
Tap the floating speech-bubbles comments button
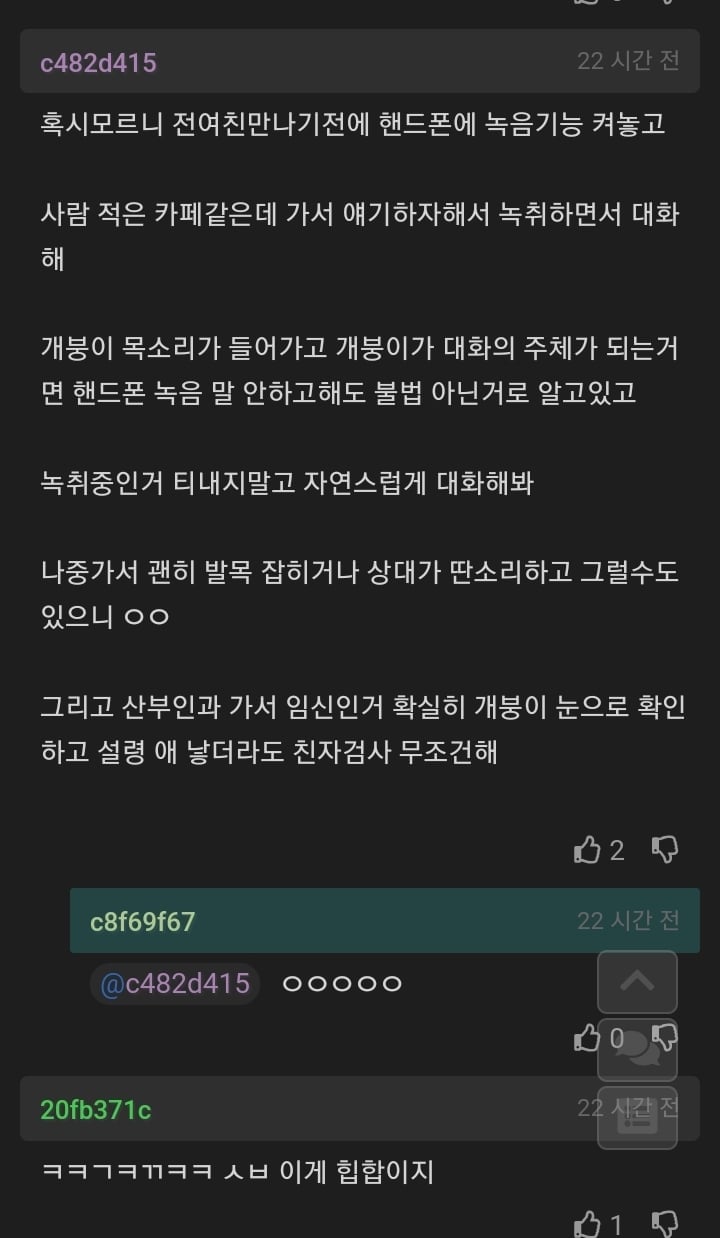[x=637, y=1049]
